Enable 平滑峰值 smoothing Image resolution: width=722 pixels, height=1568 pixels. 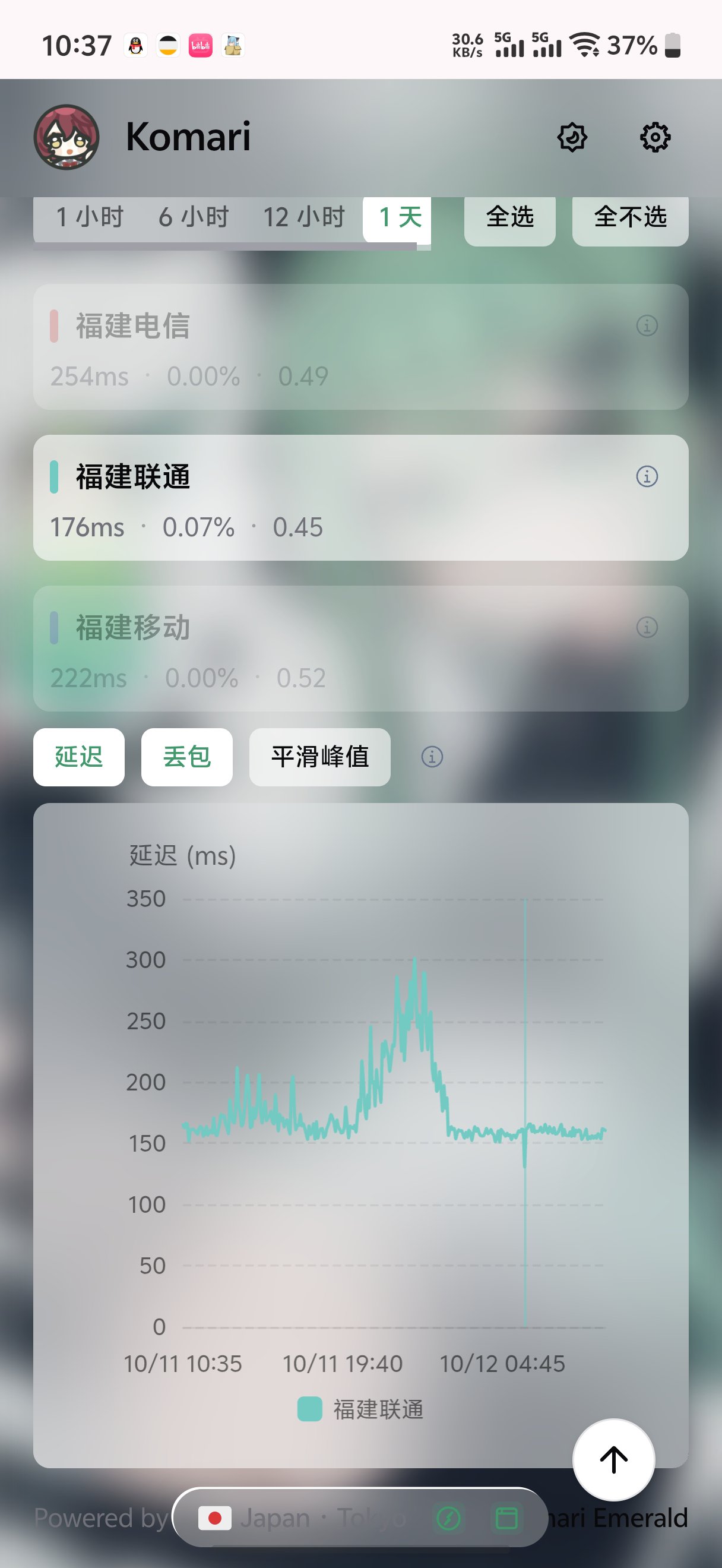320,757
